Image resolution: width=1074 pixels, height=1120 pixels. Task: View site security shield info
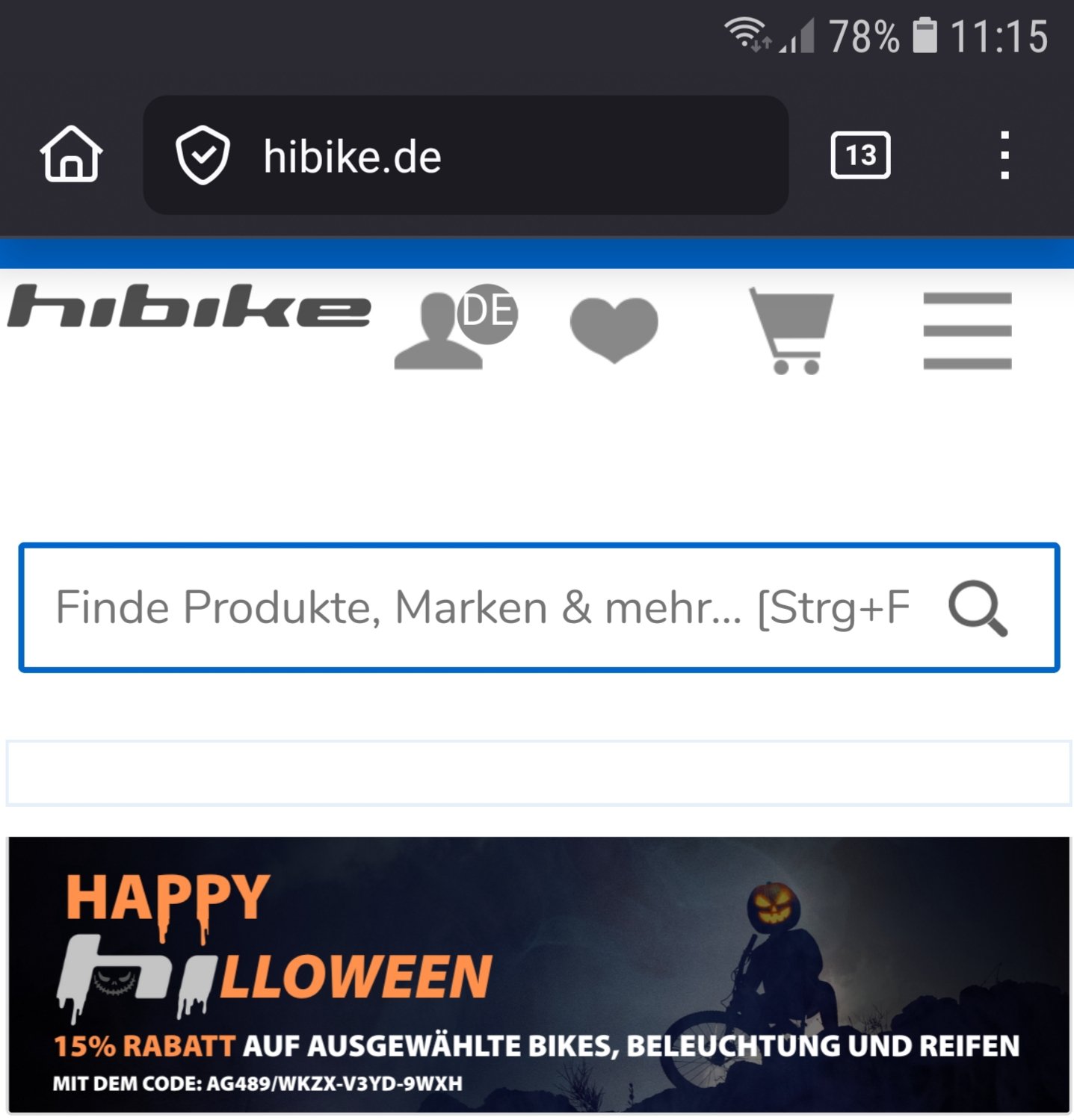tap(202, 155)
